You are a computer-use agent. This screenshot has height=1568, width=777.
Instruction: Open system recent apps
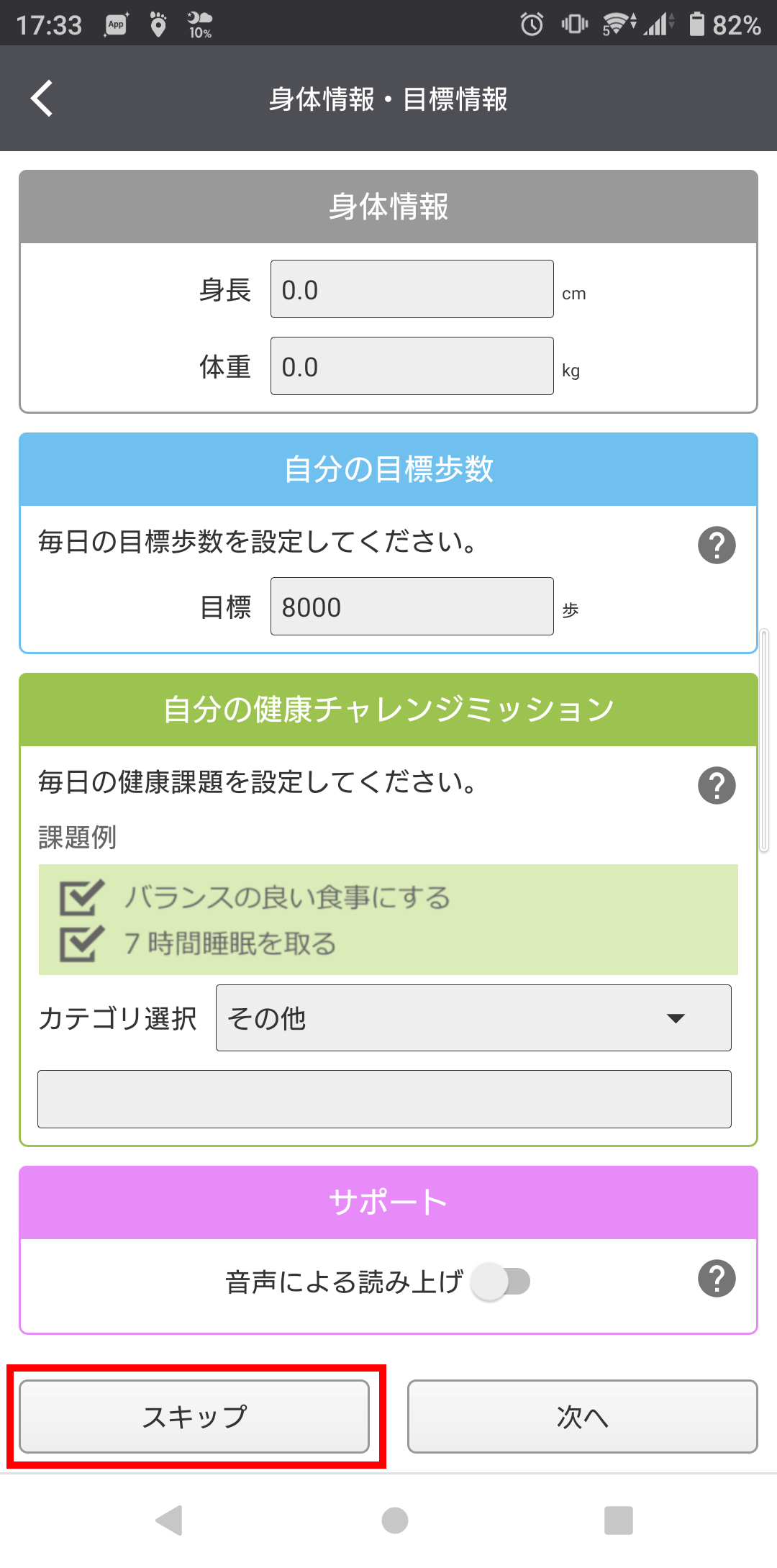click(x=619, y=1521)
